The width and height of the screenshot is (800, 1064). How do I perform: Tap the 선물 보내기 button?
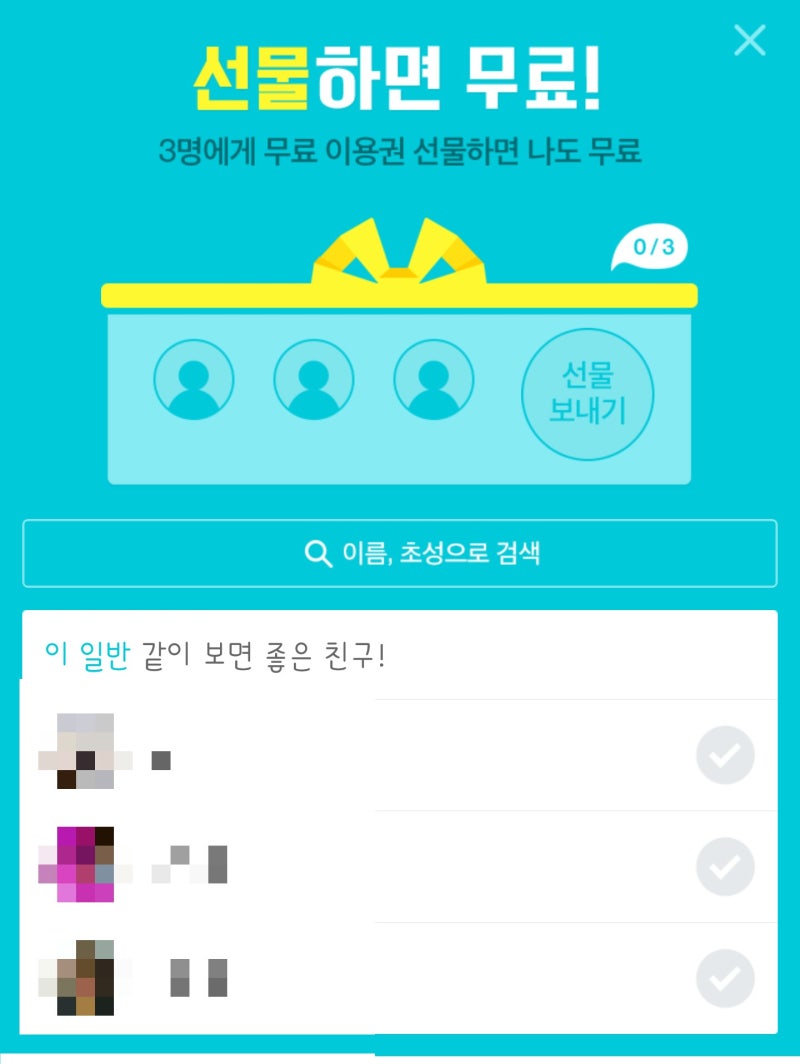pyautogui.click(x=587, y=394)
